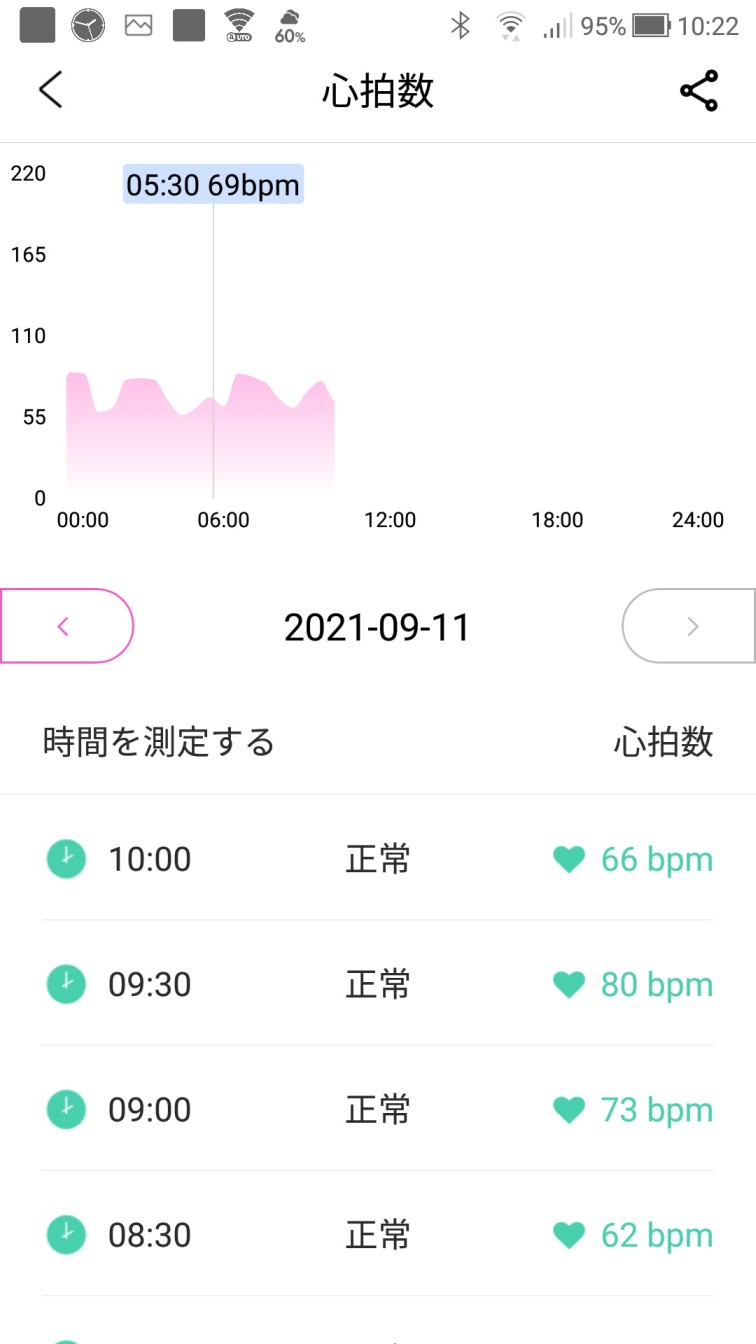Screen dimensions: 756x1344
Task: Go to the previous day's heart rate
Action: point(66,626)
